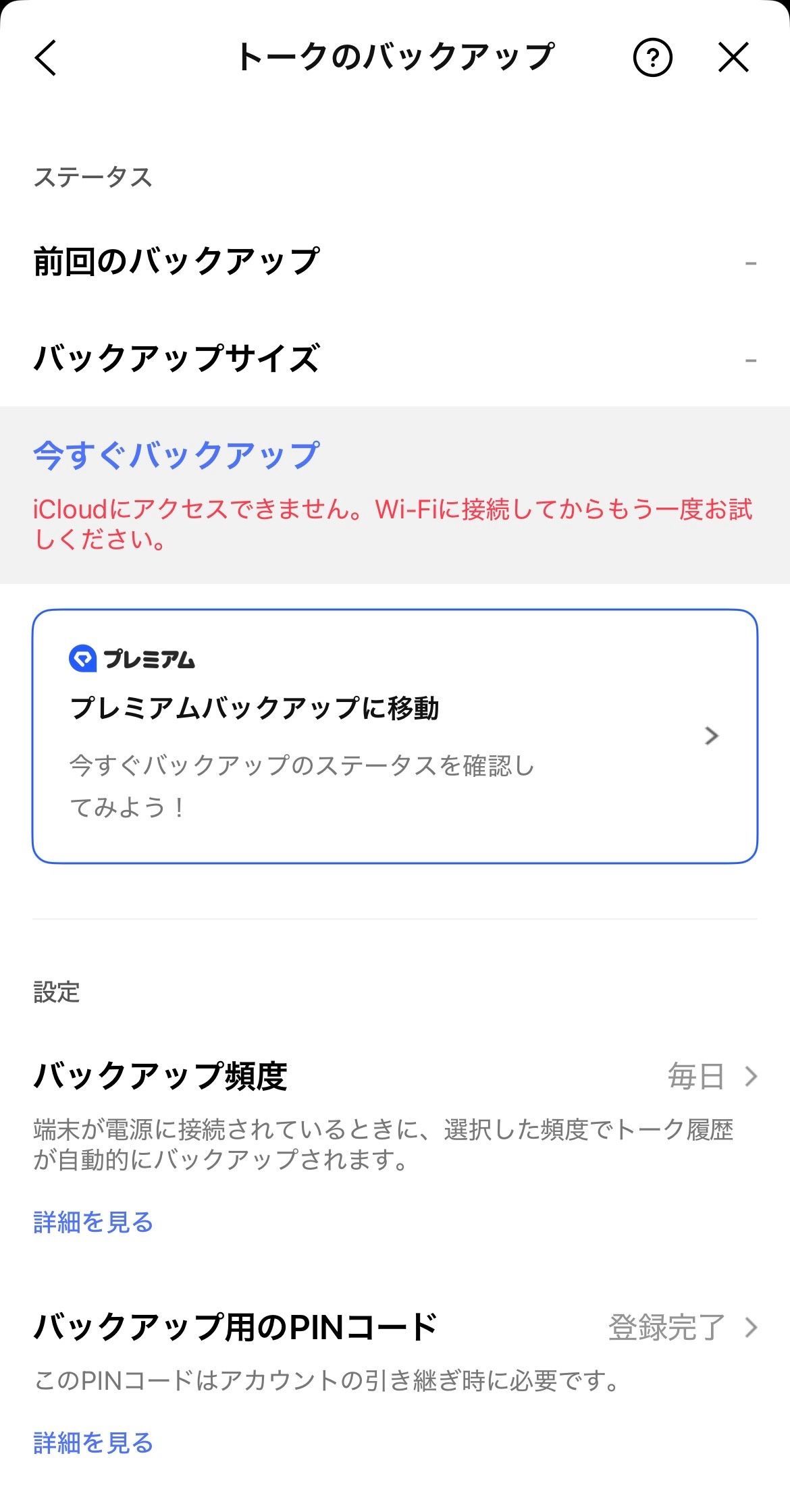Screen dimensions: 790x1512
Task: Open the help question mark icon
Action: (x=652, y=57)
